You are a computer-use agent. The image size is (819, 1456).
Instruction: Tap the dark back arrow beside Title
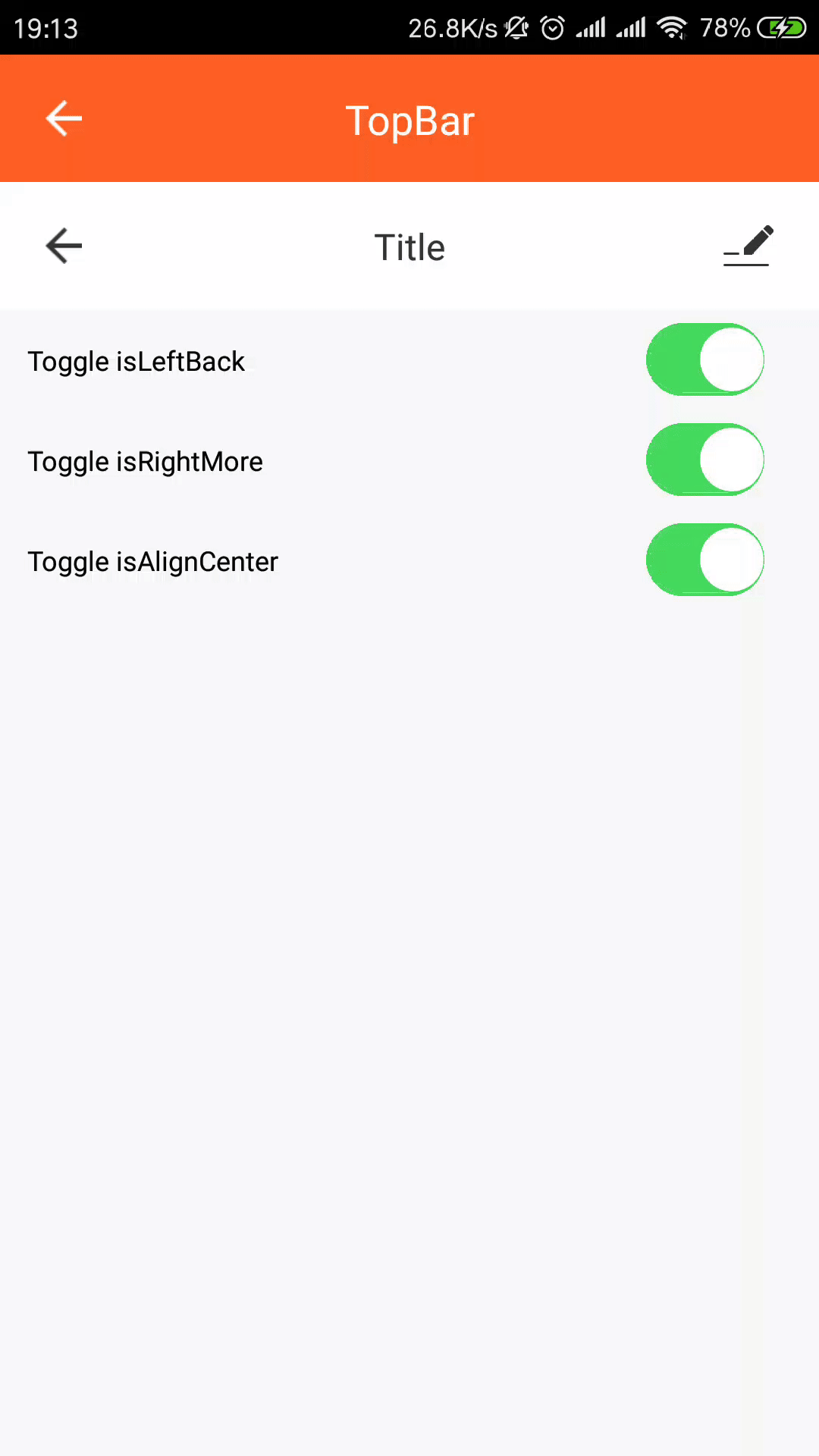pos(64,246)
